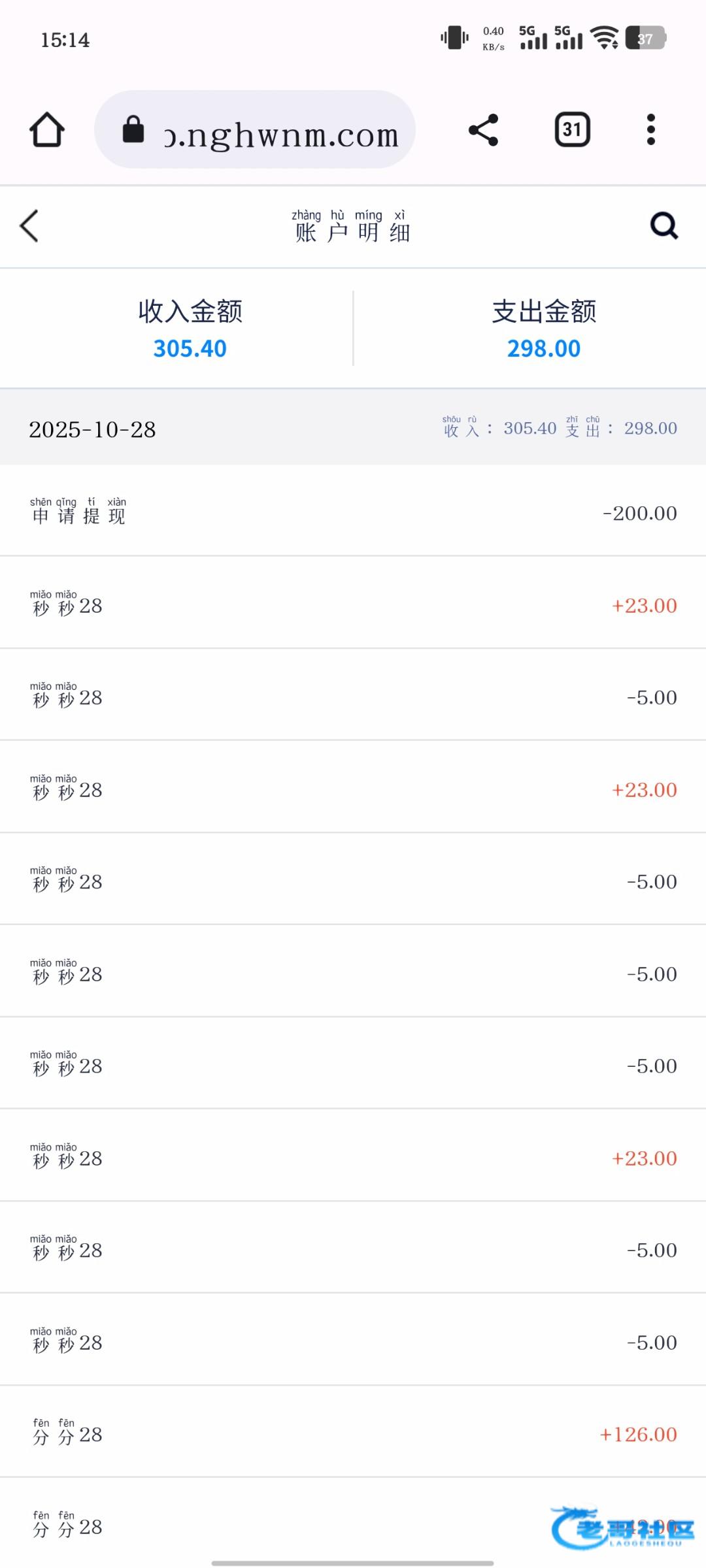This screenshot has height=1568, width=706.
Task: Open the browser overflow menu
Action: point(650,129)
